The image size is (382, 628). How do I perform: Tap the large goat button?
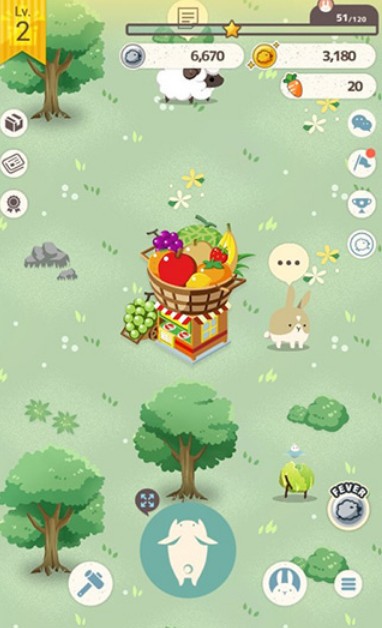pos(188,550)
